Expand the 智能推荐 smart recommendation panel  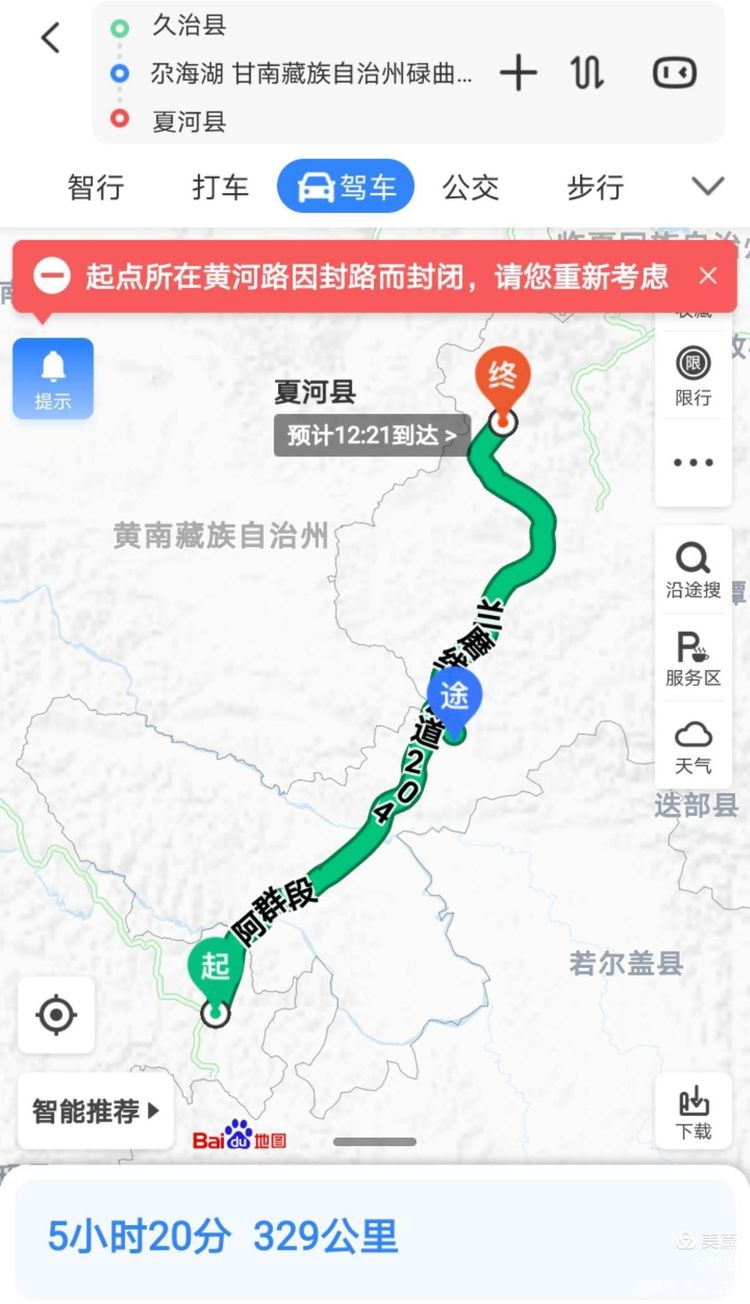(95, 1110)
